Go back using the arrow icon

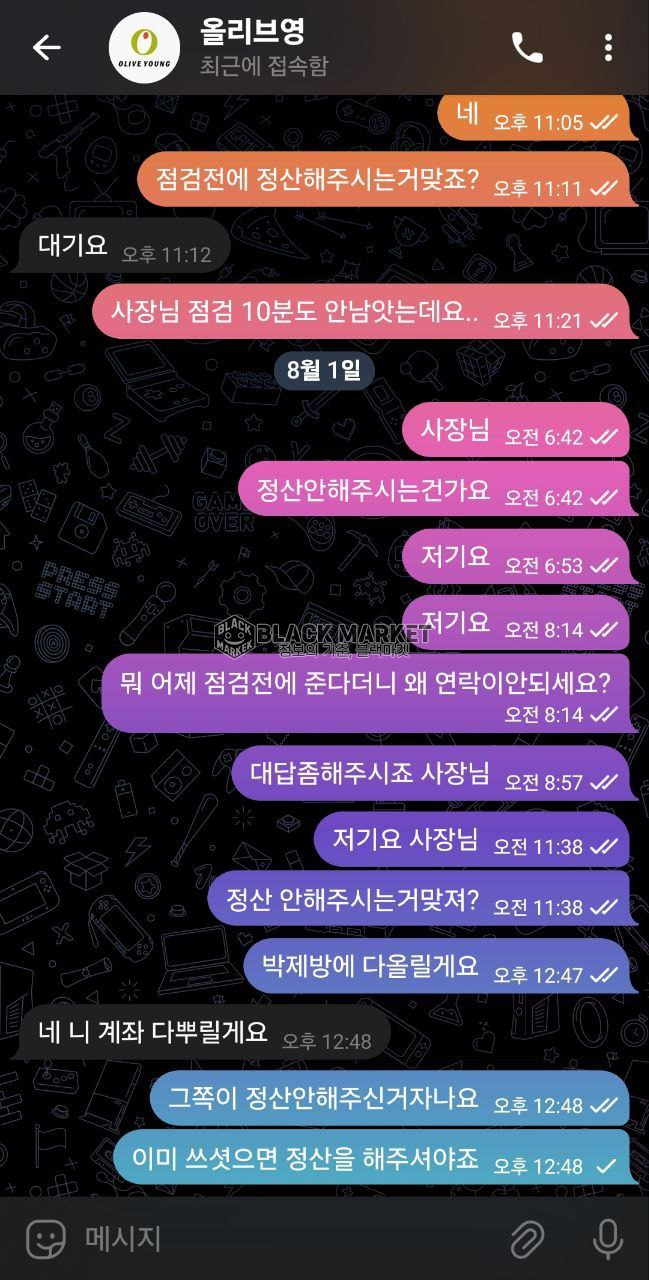coord(46,47)
